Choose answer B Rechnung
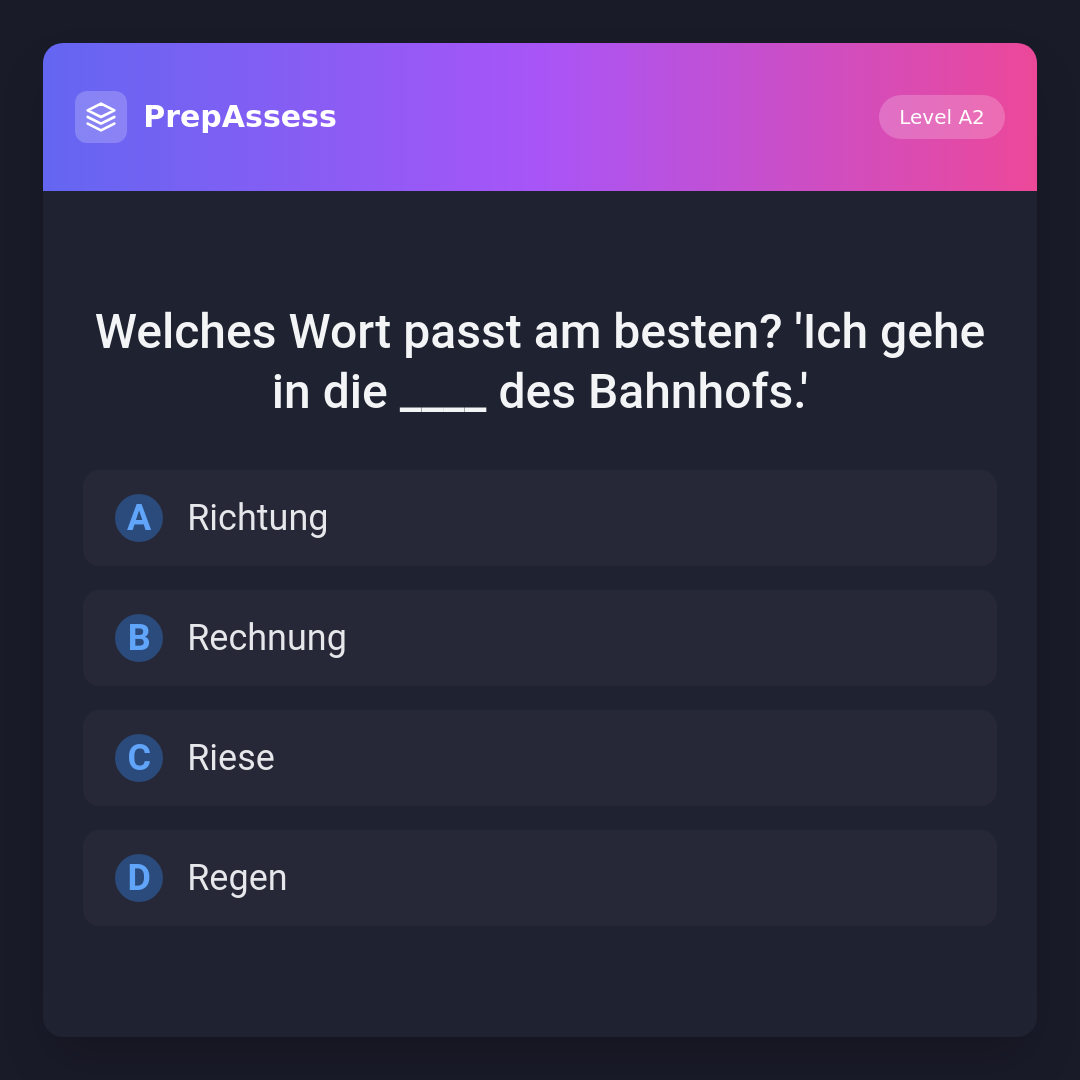This screenshot has height=1080, width=1080. click(x=540, y=638)
